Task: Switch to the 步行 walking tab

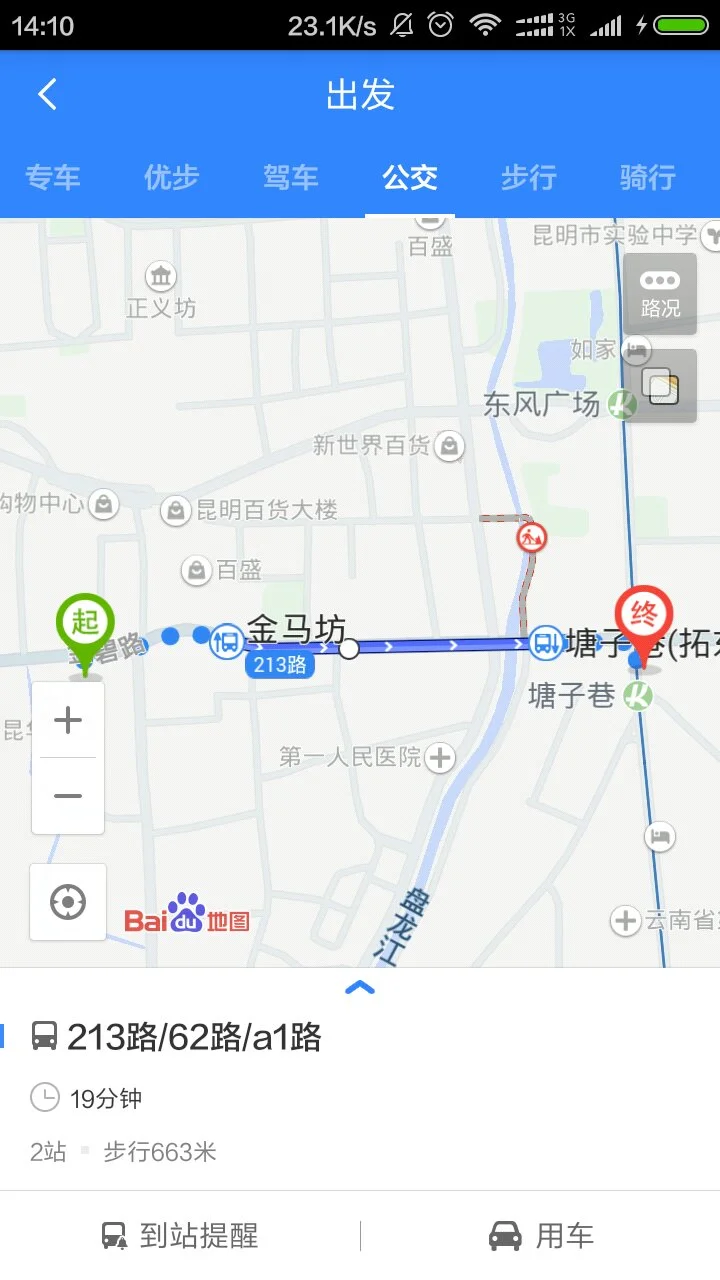Action: pyautogui.click(x=527, y=177)
